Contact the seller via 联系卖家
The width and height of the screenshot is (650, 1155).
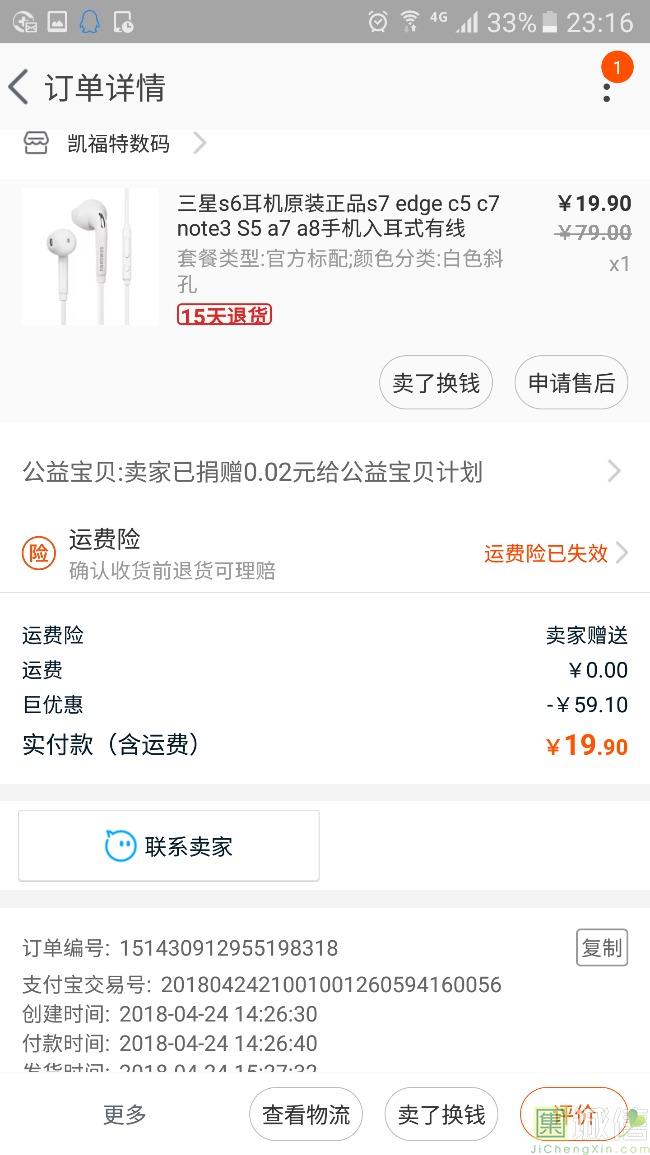tap(169, 846)
